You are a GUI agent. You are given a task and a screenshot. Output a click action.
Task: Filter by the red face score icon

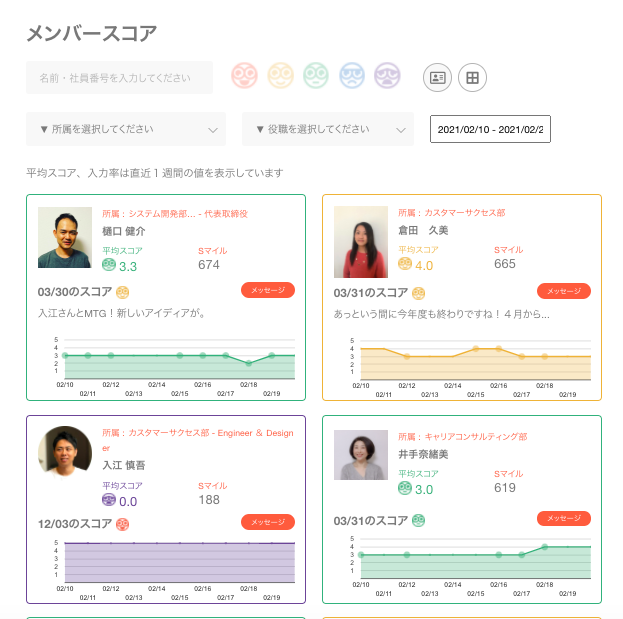245,76
